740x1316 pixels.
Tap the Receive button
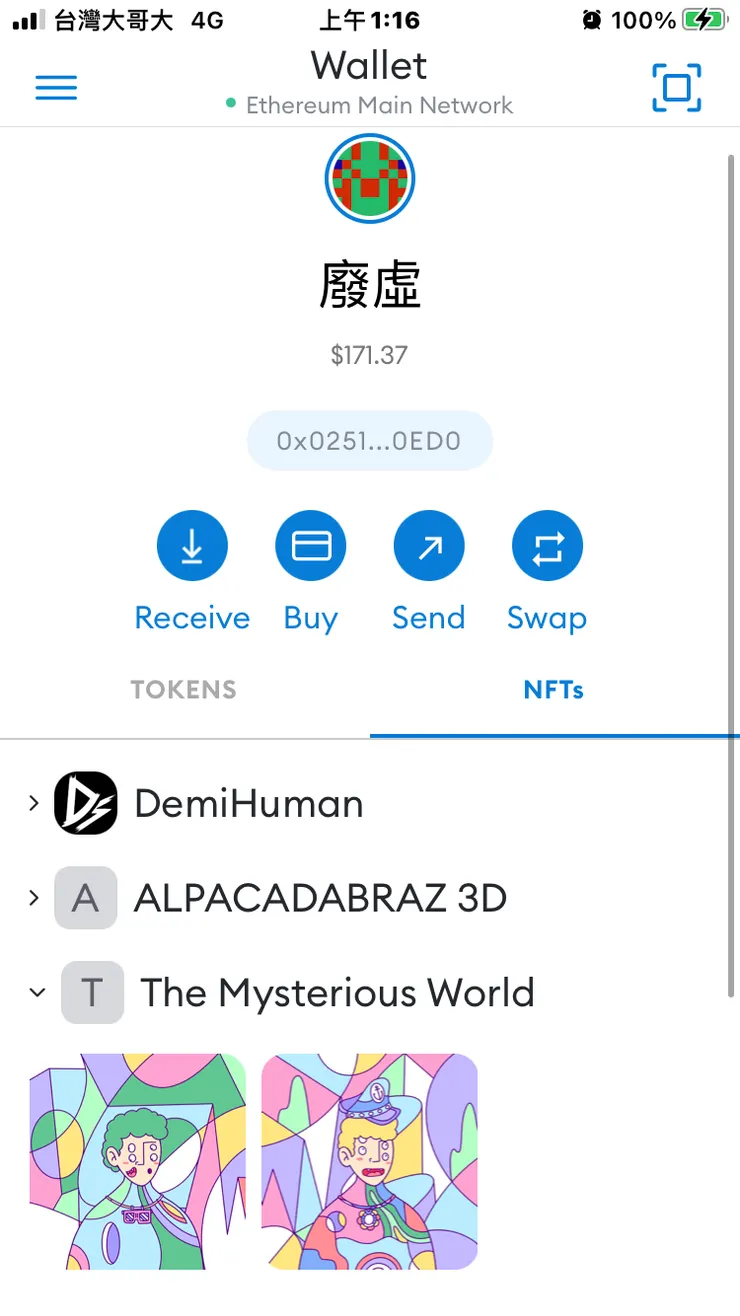pos(192,547)
